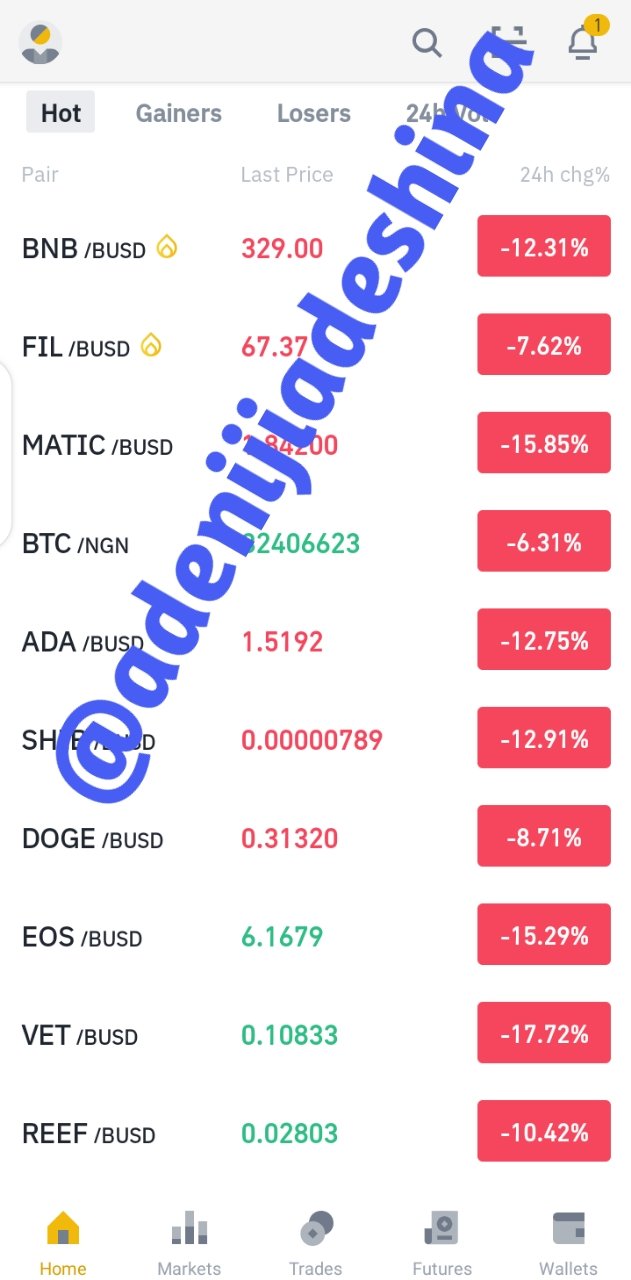
Task: Switch to the Gainers tab
Action: click(x=179, y=114)
